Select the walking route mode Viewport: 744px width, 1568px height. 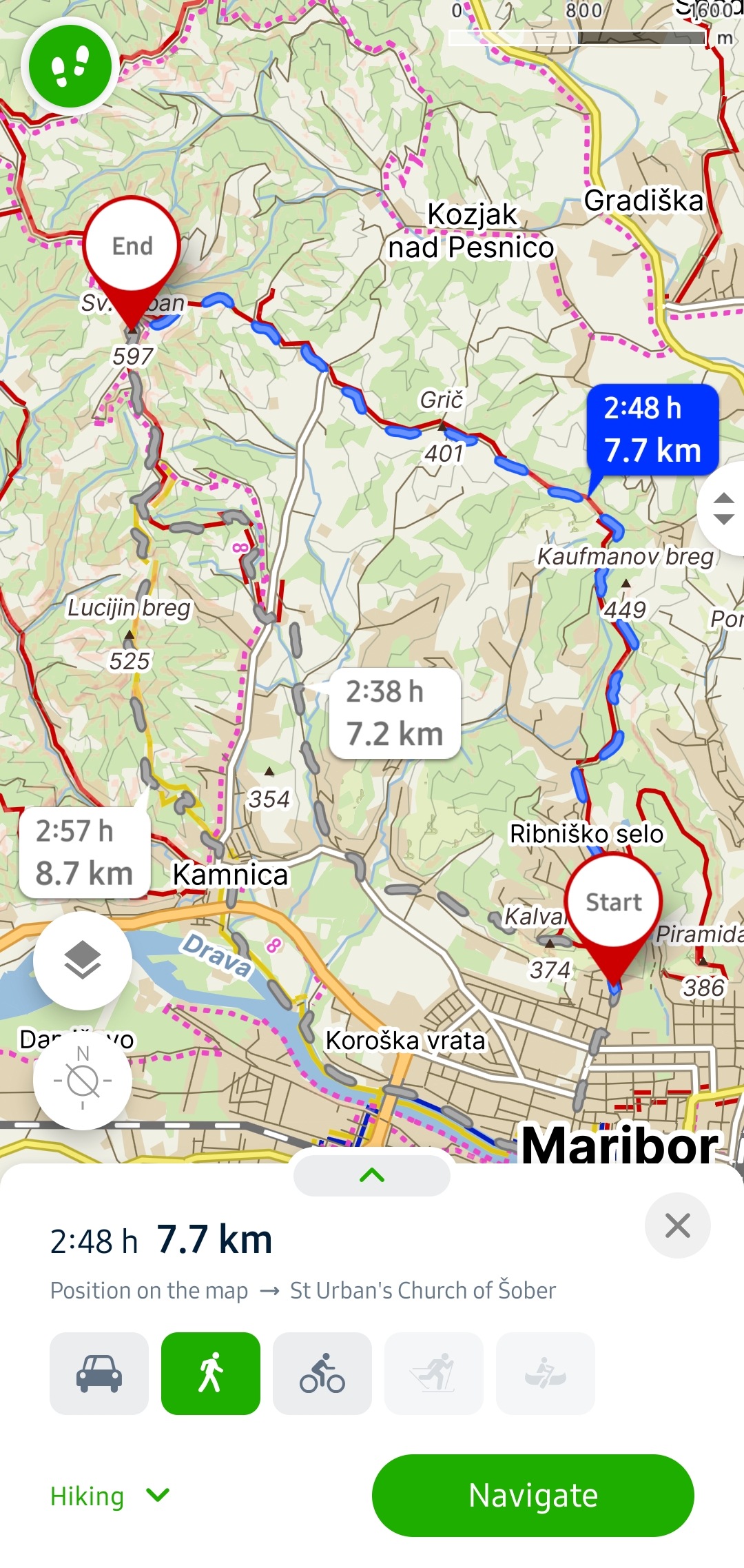211,1374
